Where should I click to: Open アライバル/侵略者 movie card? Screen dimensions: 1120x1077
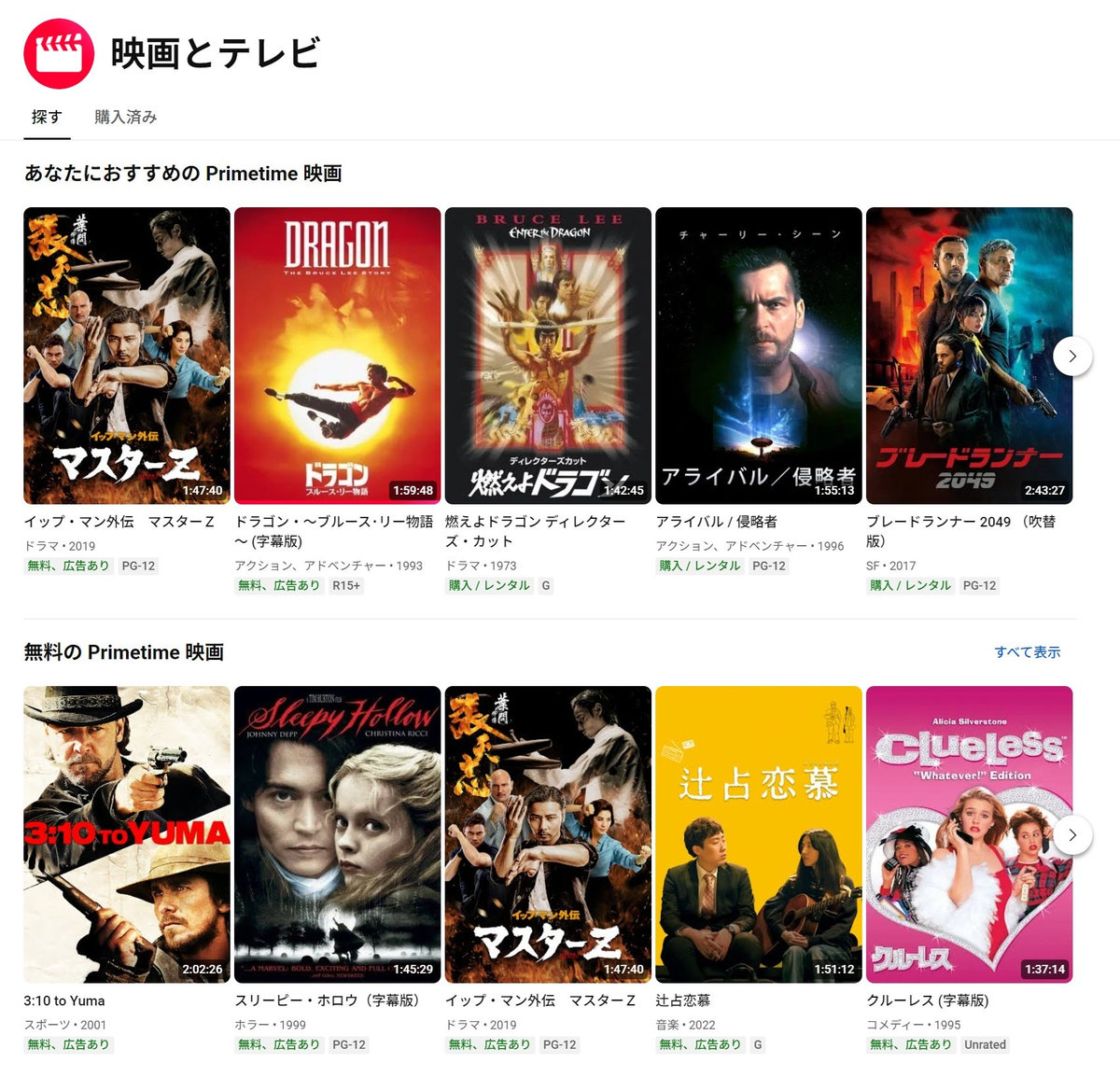[759, 356]
